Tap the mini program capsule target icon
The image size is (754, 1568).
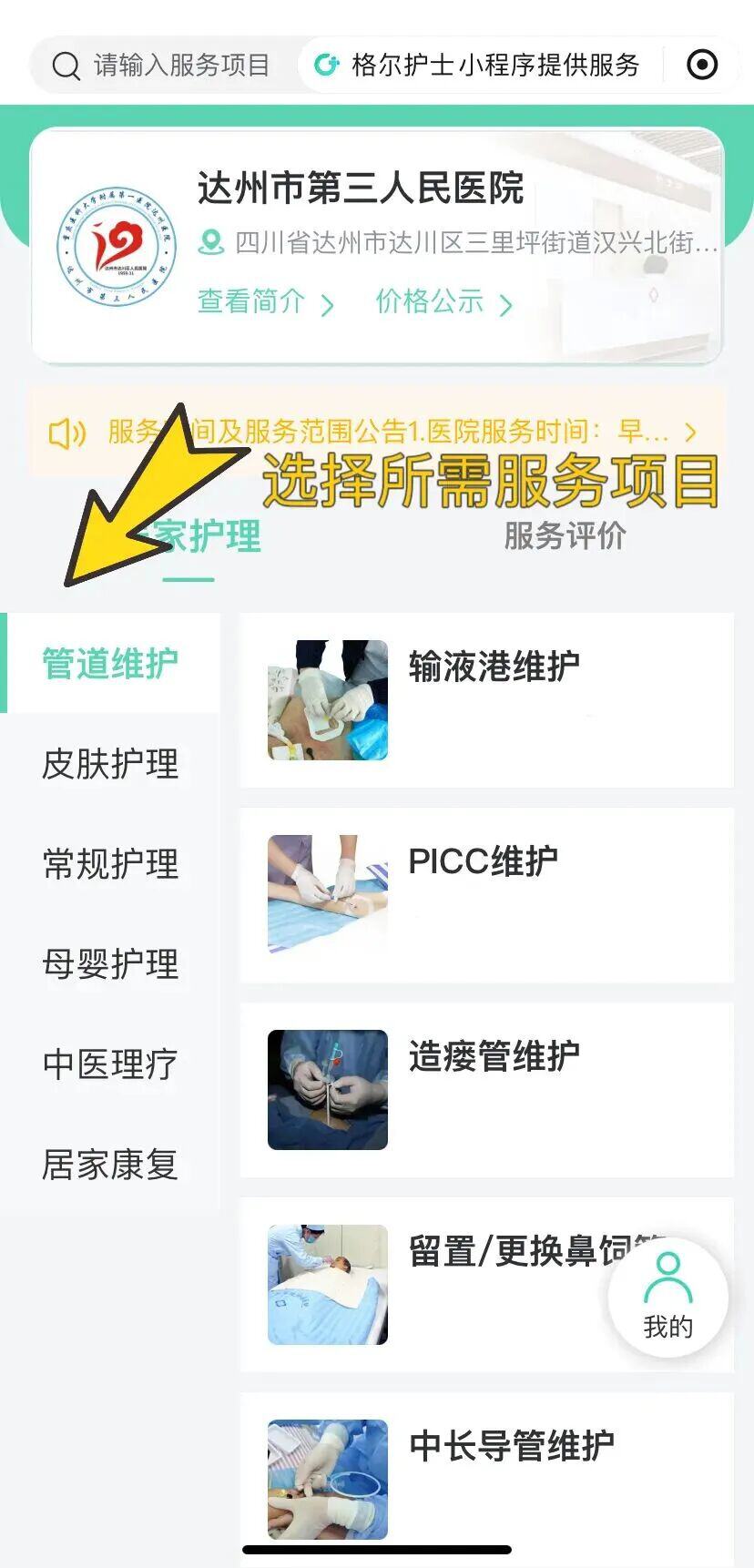click(701, 65)
